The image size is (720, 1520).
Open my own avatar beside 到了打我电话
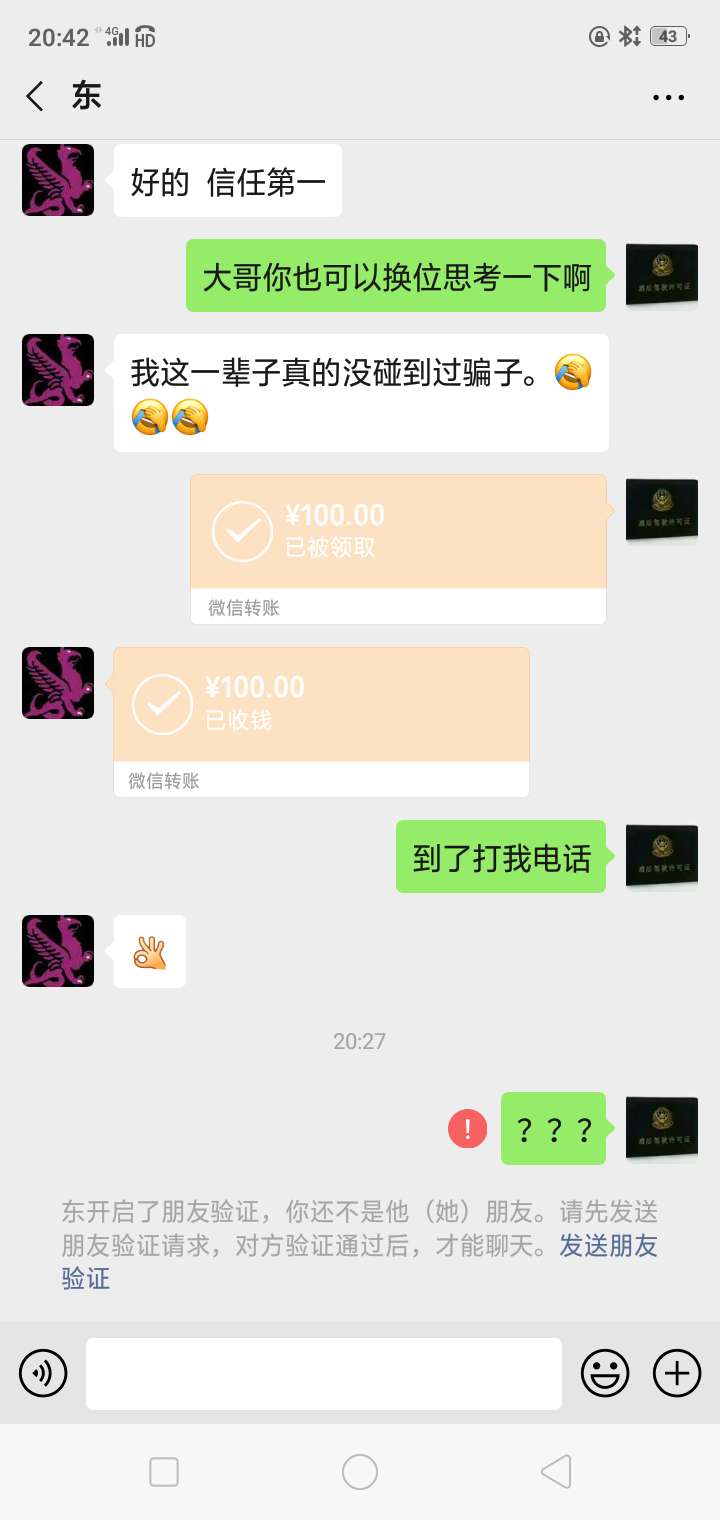point(661,856)
